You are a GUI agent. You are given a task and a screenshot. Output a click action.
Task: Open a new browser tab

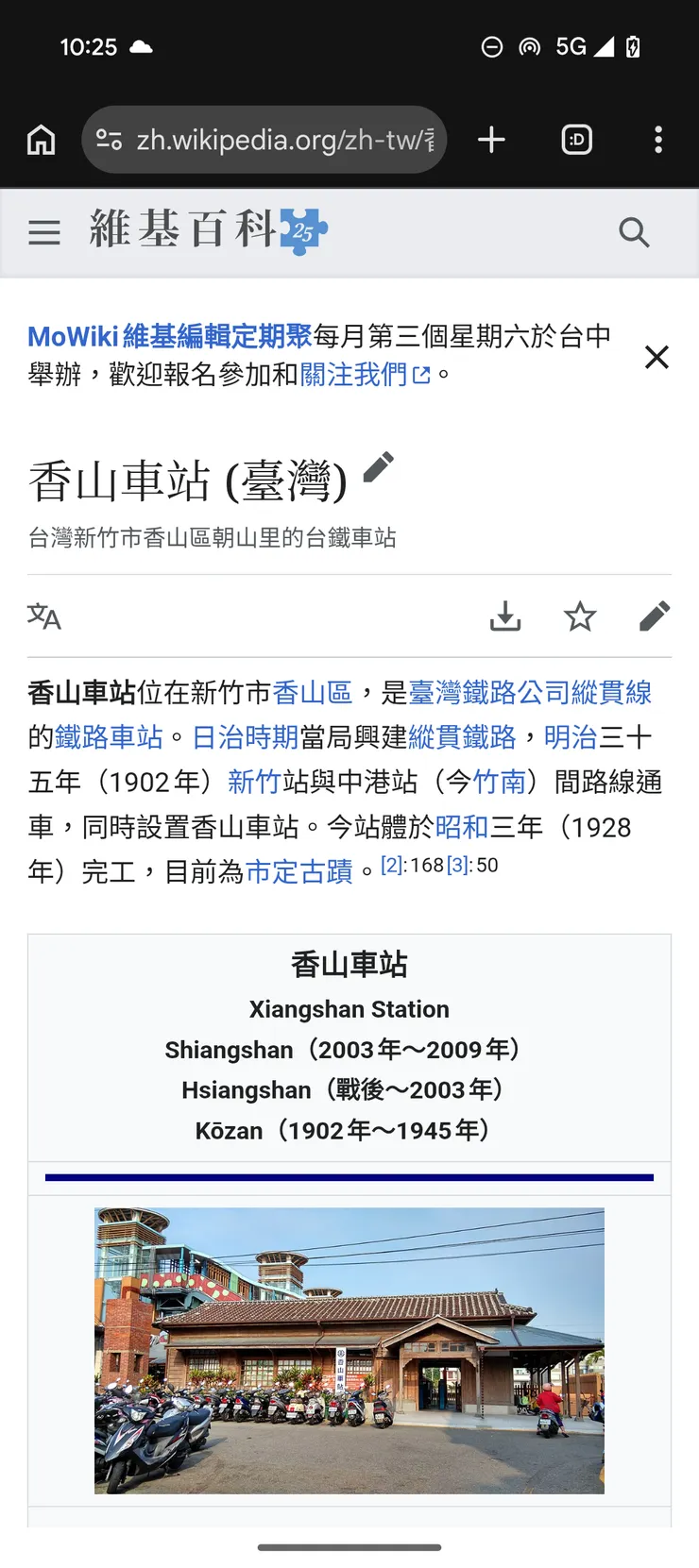pyautogui.click(x=491, y=140)
